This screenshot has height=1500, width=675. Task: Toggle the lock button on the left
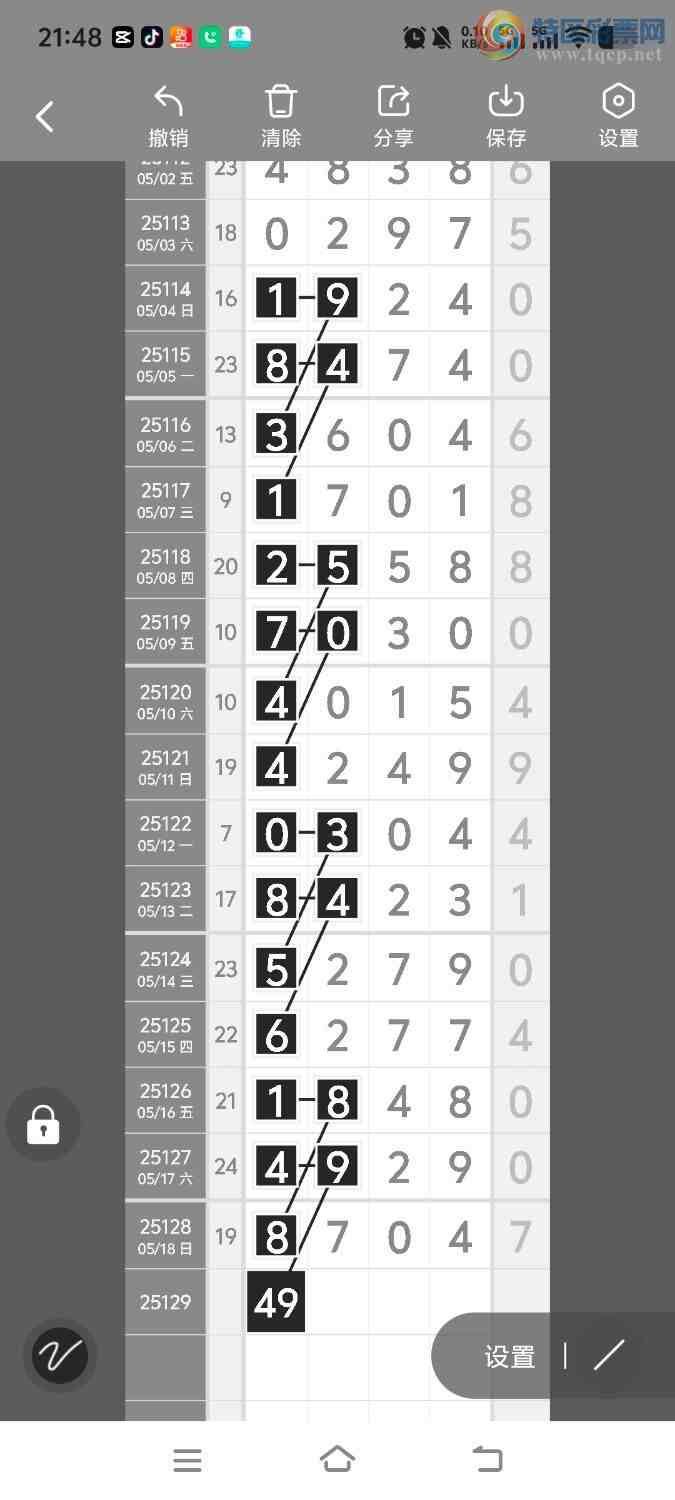pos(43,1125)
